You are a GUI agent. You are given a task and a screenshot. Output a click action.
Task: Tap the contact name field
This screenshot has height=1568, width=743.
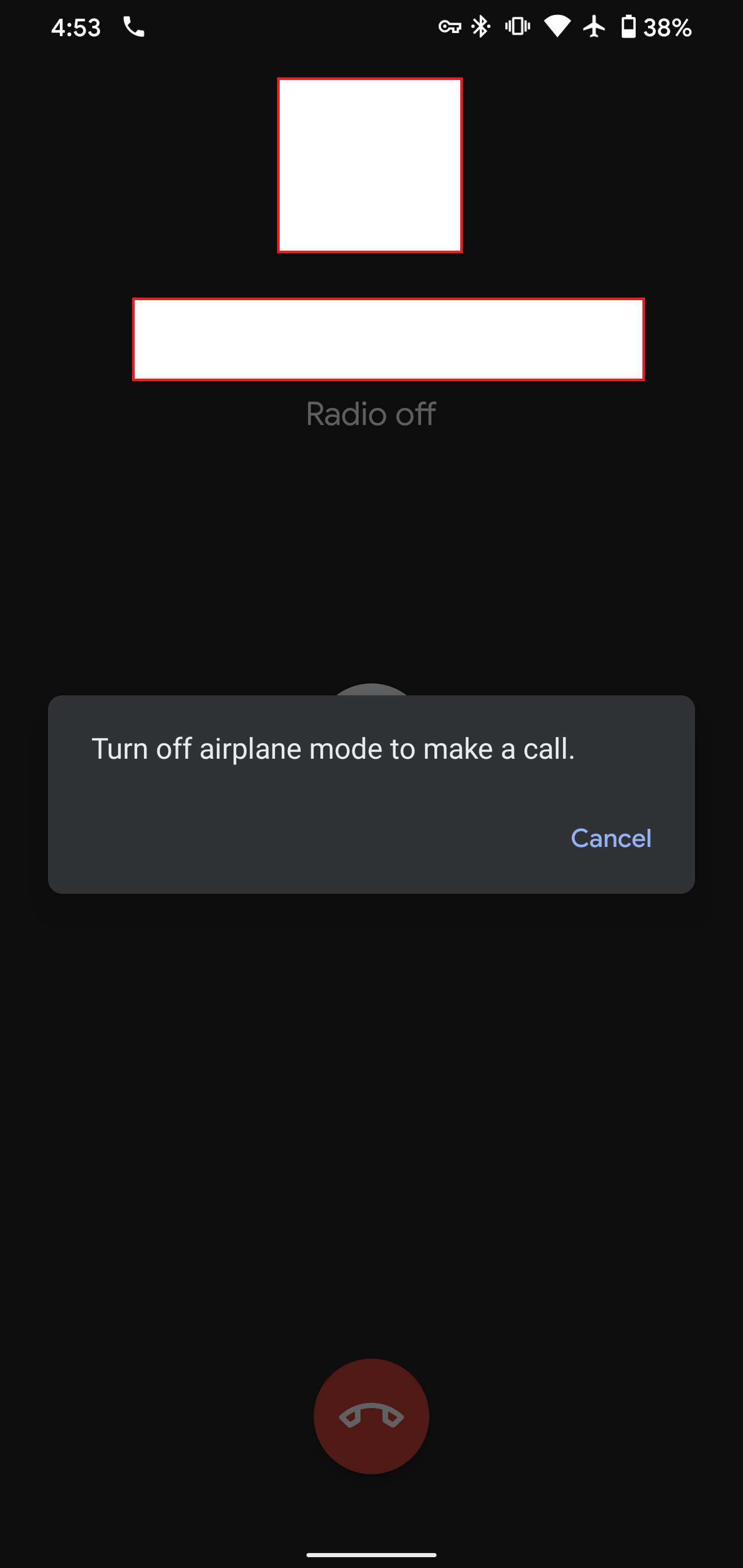coord(388,340)
